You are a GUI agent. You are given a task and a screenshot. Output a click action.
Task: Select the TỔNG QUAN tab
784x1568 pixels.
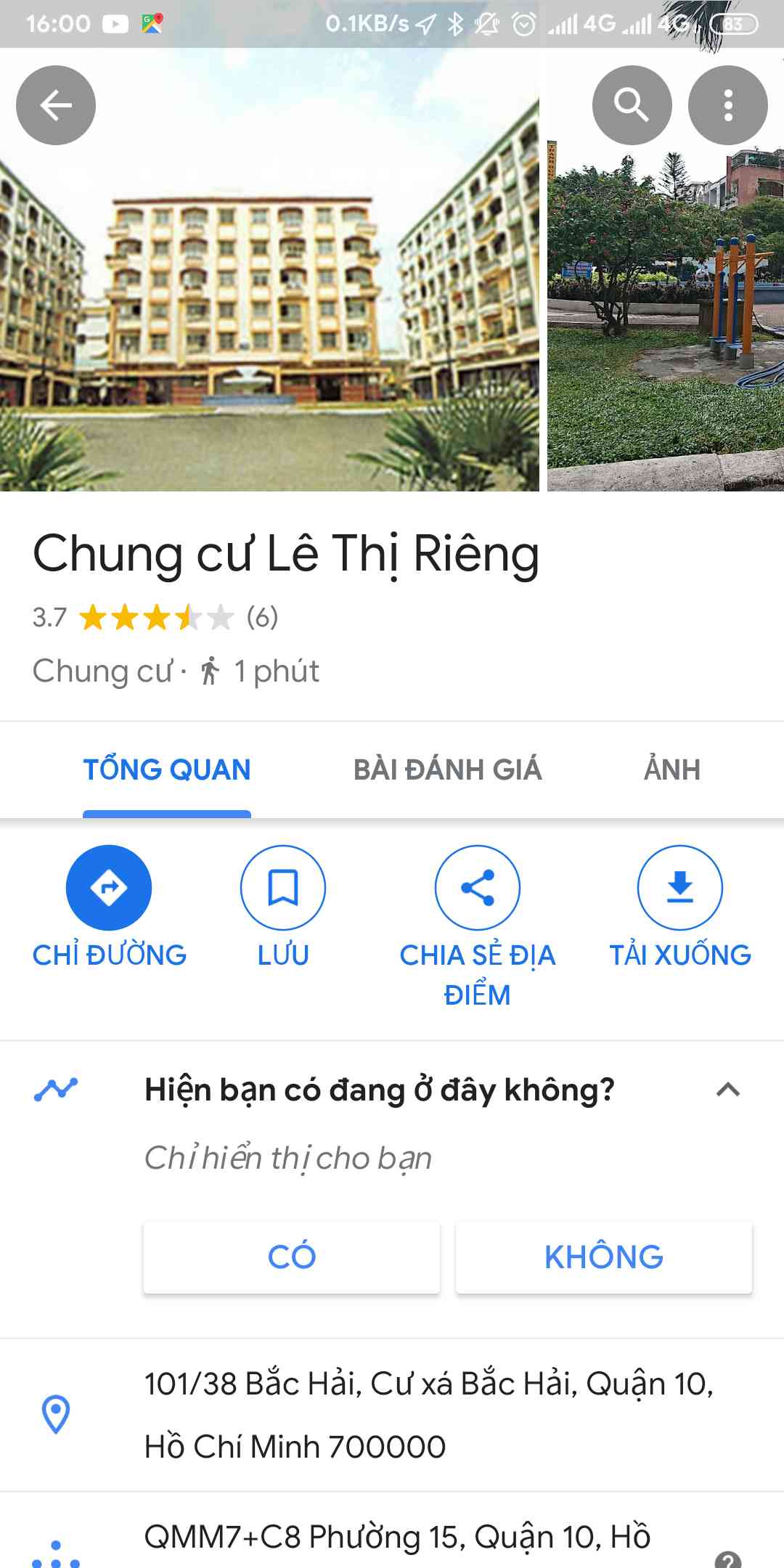click(x=167, y=769)
